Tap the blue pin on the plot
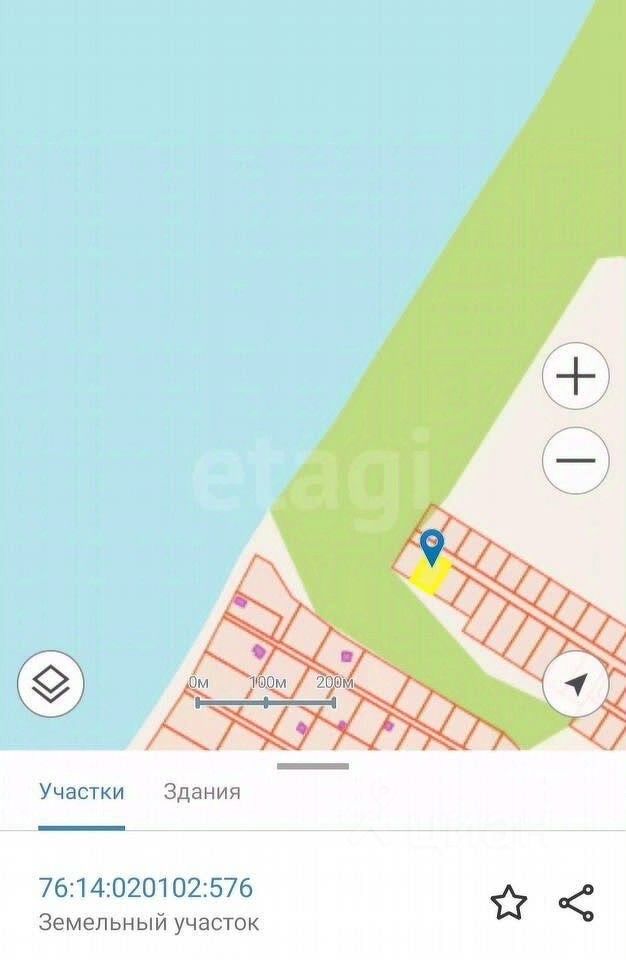This screenshot has height=960, width=626. (432, 547)
